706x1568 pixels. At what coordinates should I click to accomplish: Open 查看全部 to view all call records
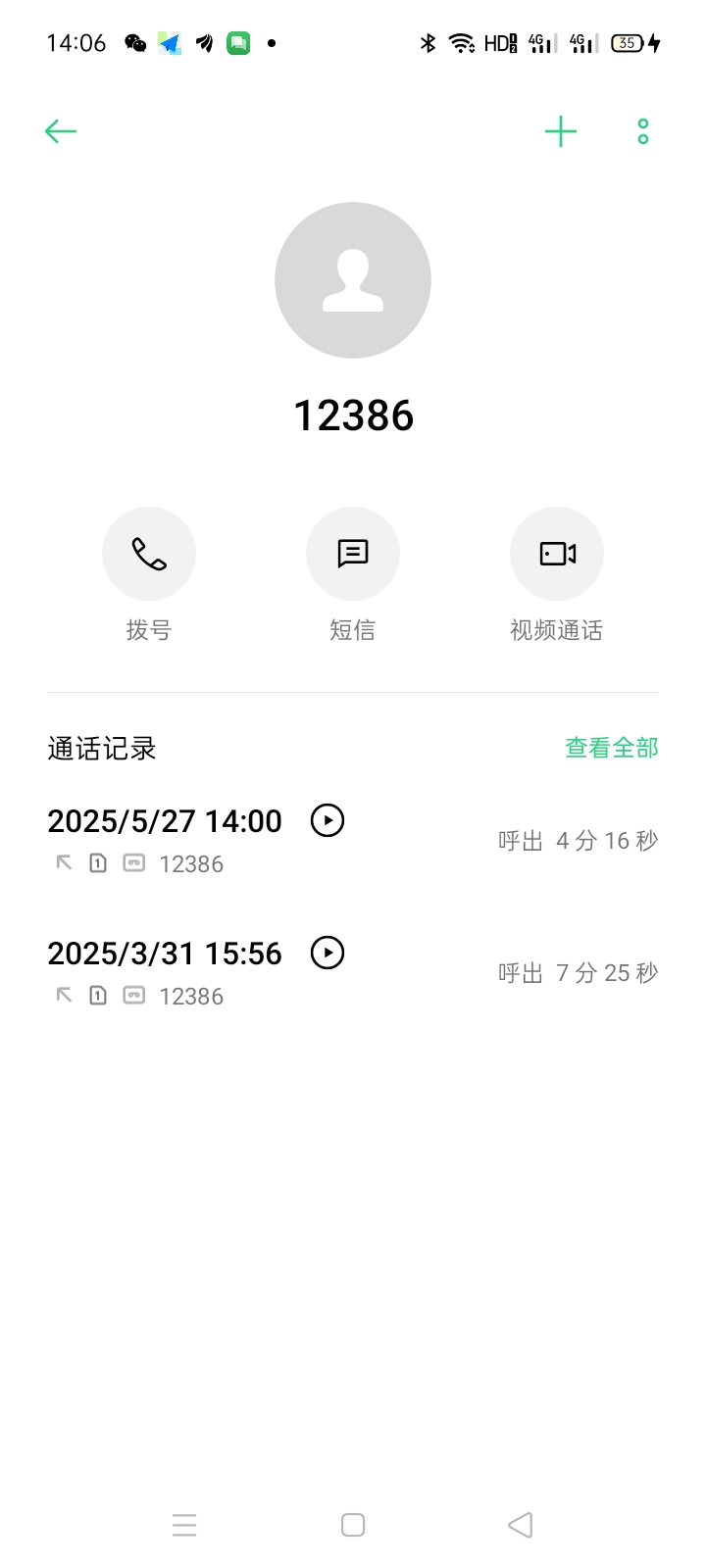pos(612,748)
